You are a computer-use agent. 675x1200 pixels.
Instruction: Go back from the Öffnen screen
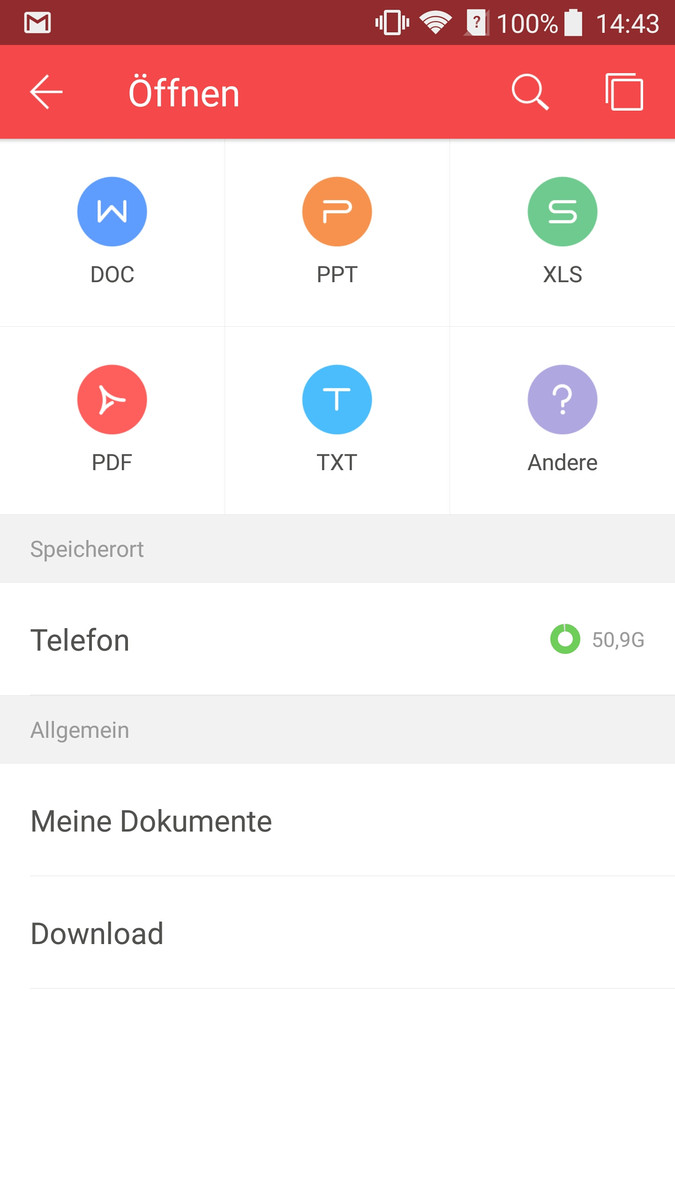(46, 92)
